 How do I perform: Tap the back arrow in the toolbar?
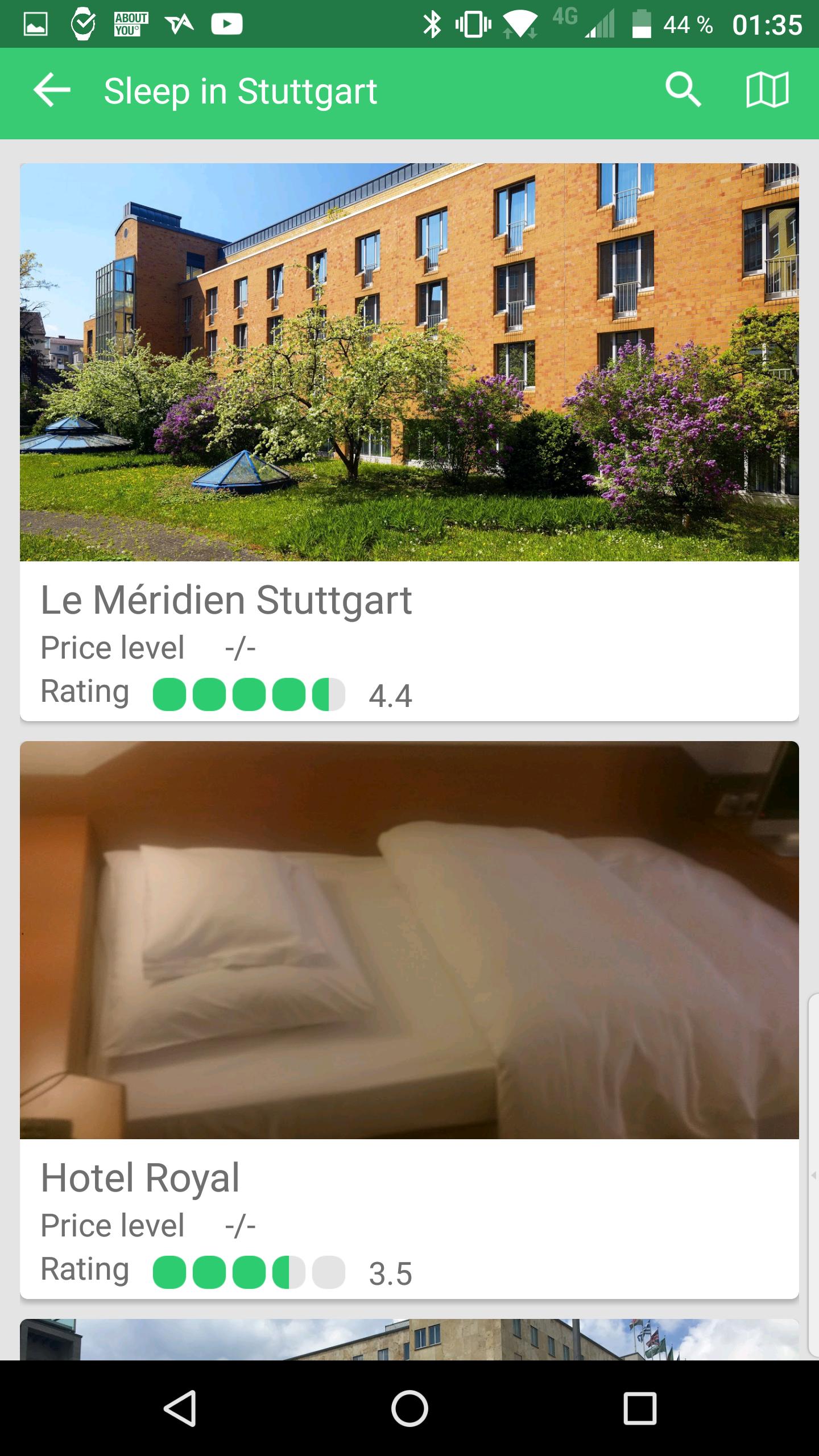[50, 90]
